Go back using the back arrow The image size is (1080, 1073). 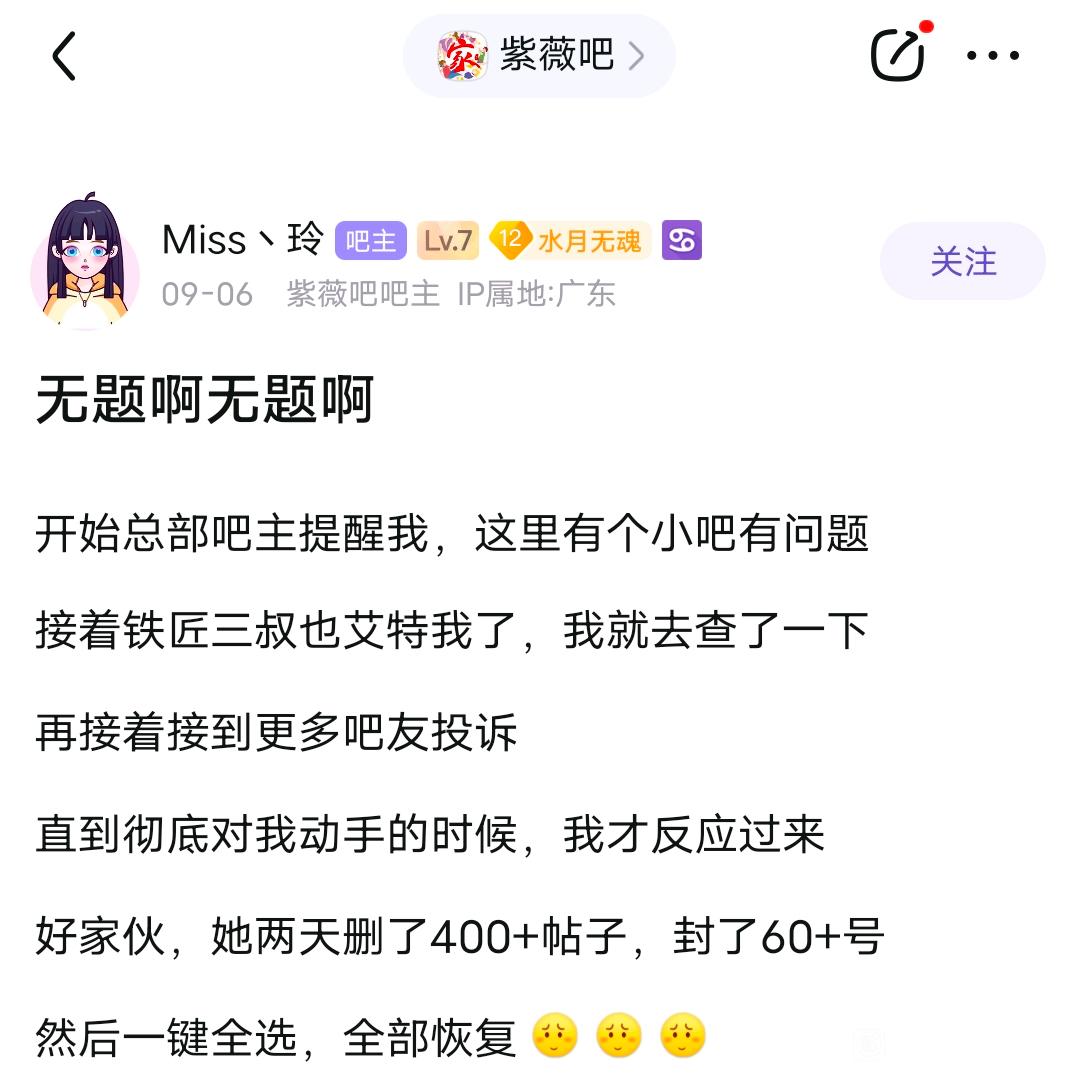pos(64,56)
